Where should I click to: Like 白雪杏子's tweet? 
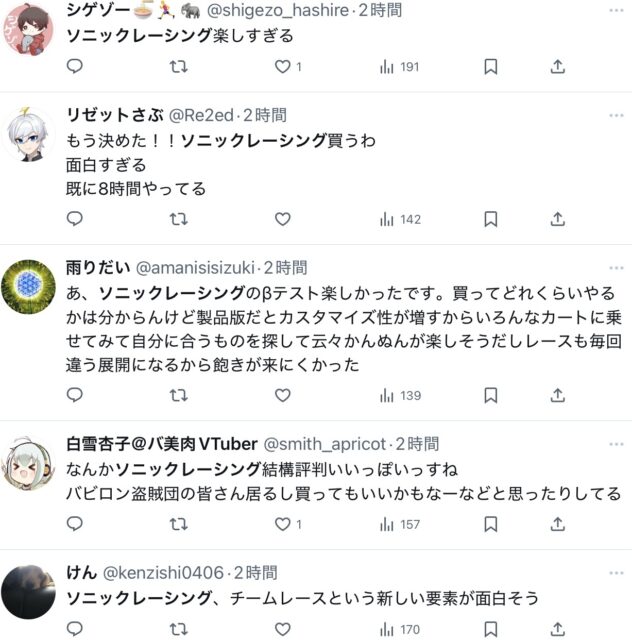(x=283, y=523)
